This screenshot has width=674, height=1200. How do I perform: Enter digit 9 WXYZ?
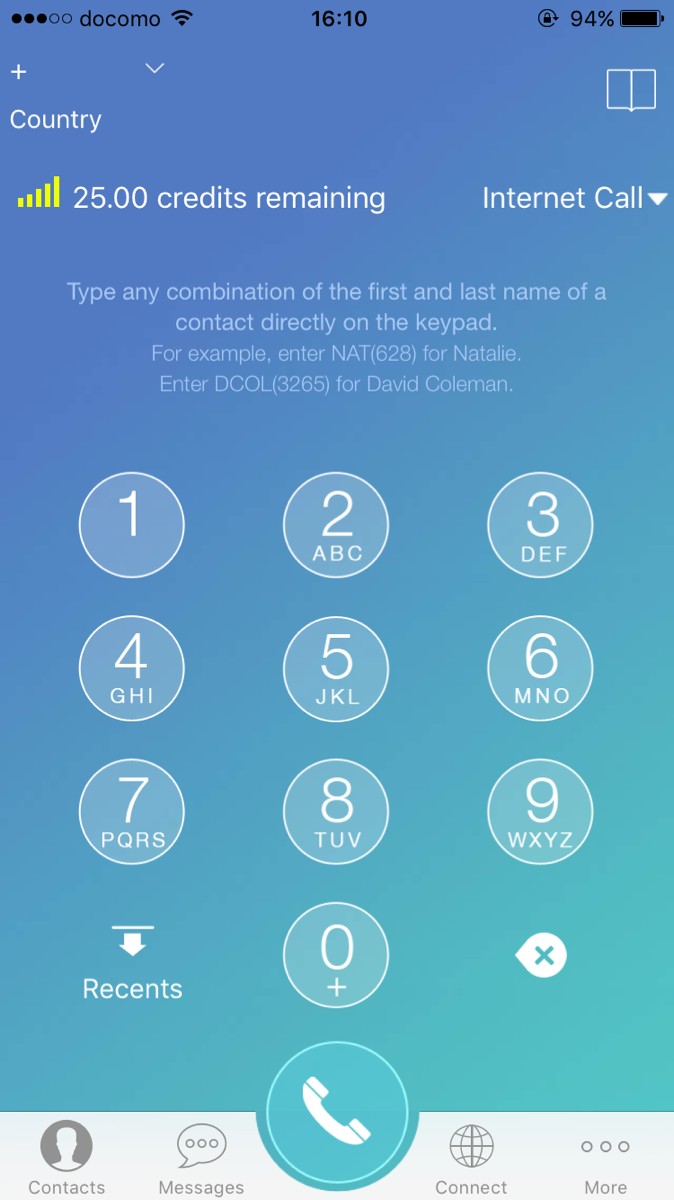tap(541, 811)
